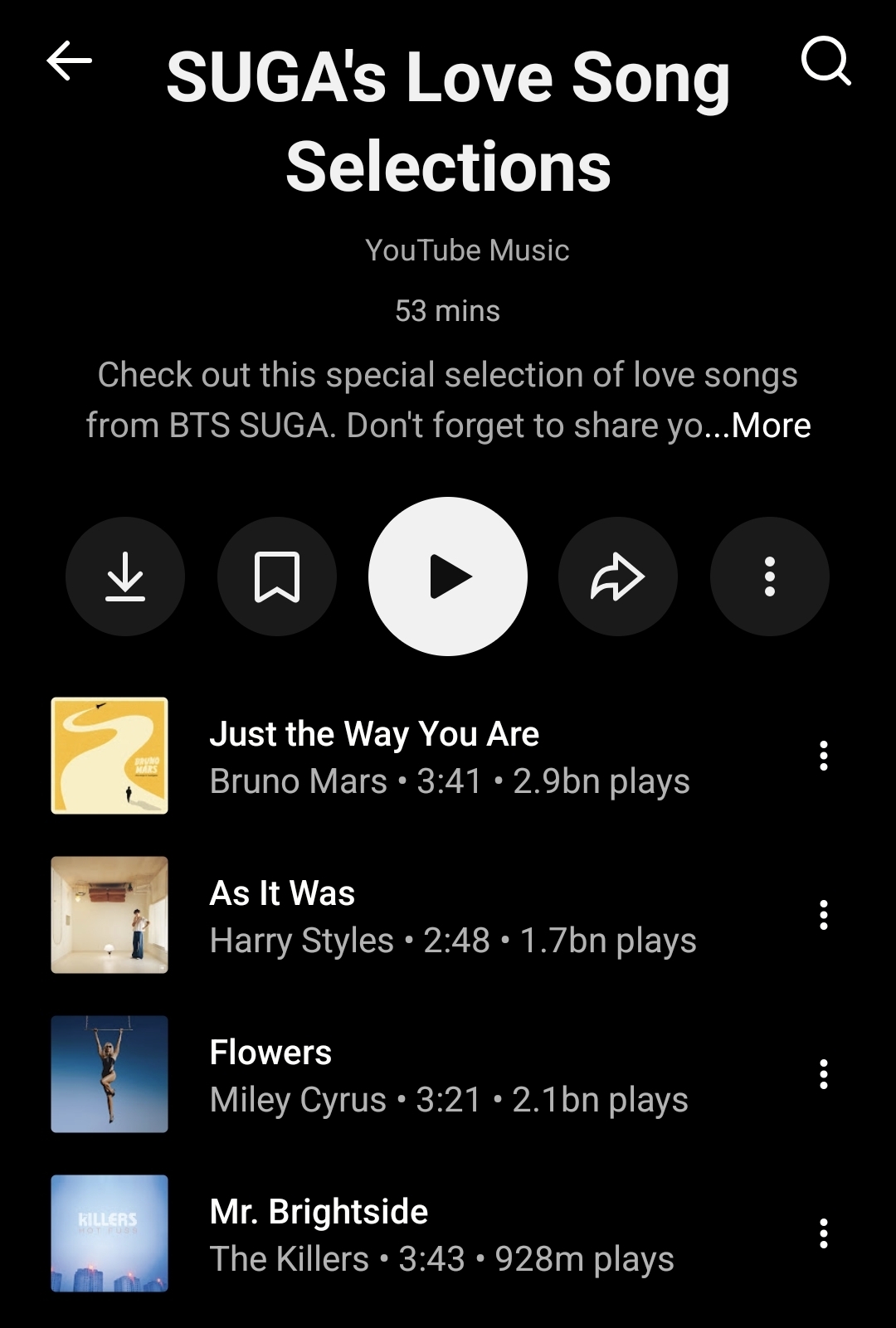Open the playlist overflow menu
Image resolution: width=896 pixels, height=1328 pixels.
[769, 576]
